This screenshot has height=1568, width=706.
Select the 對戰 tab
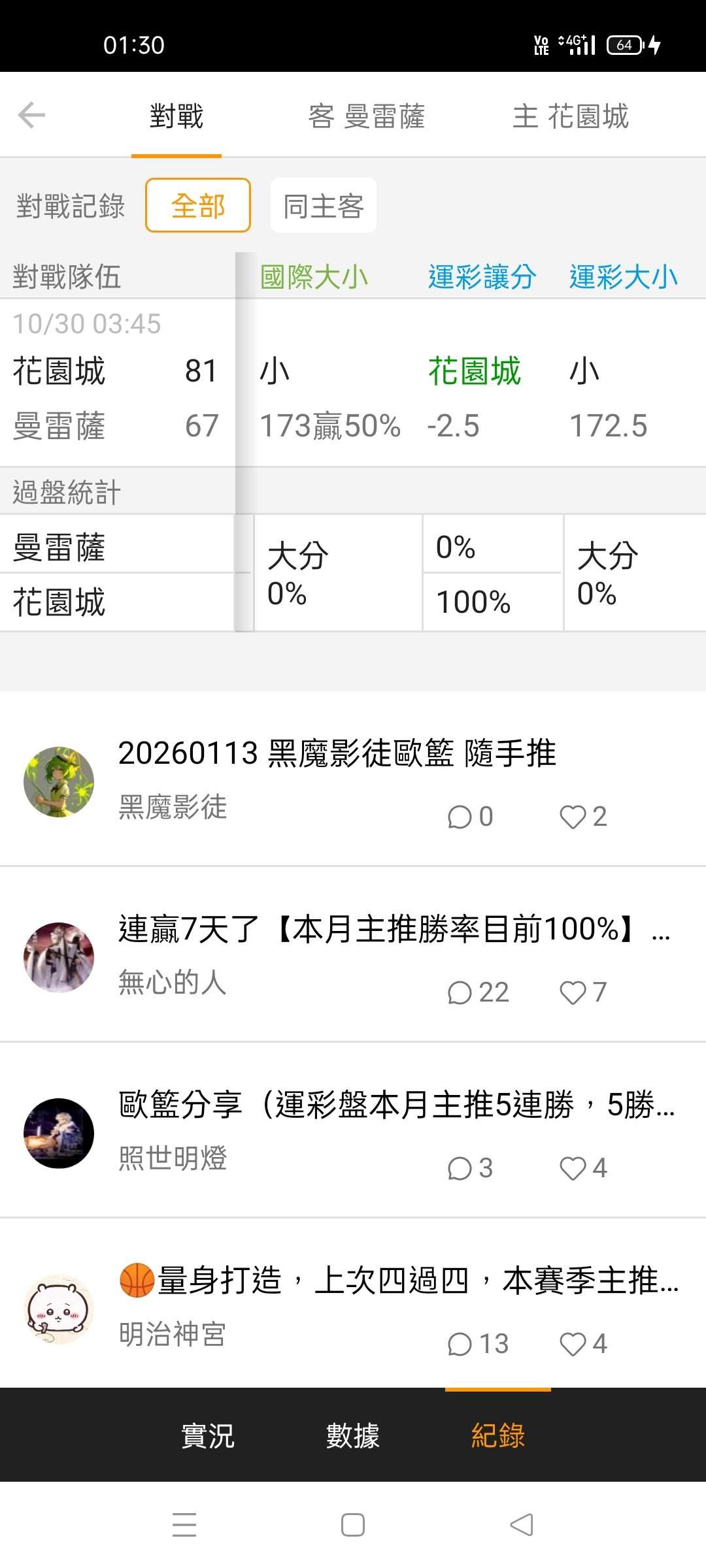pos(176,117)
